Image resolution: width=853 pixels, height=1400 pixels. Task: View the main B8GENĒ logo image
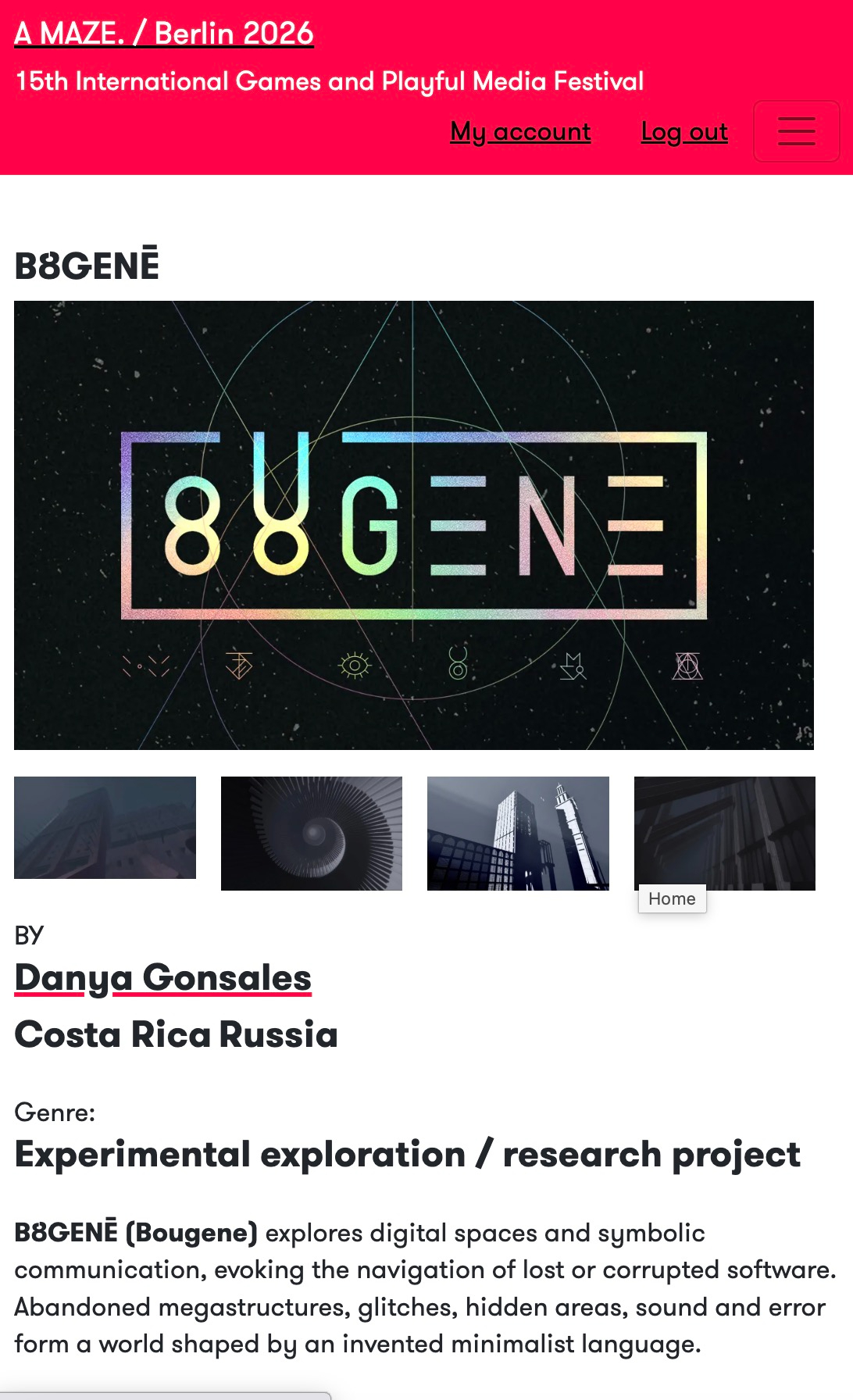(414, 525)
